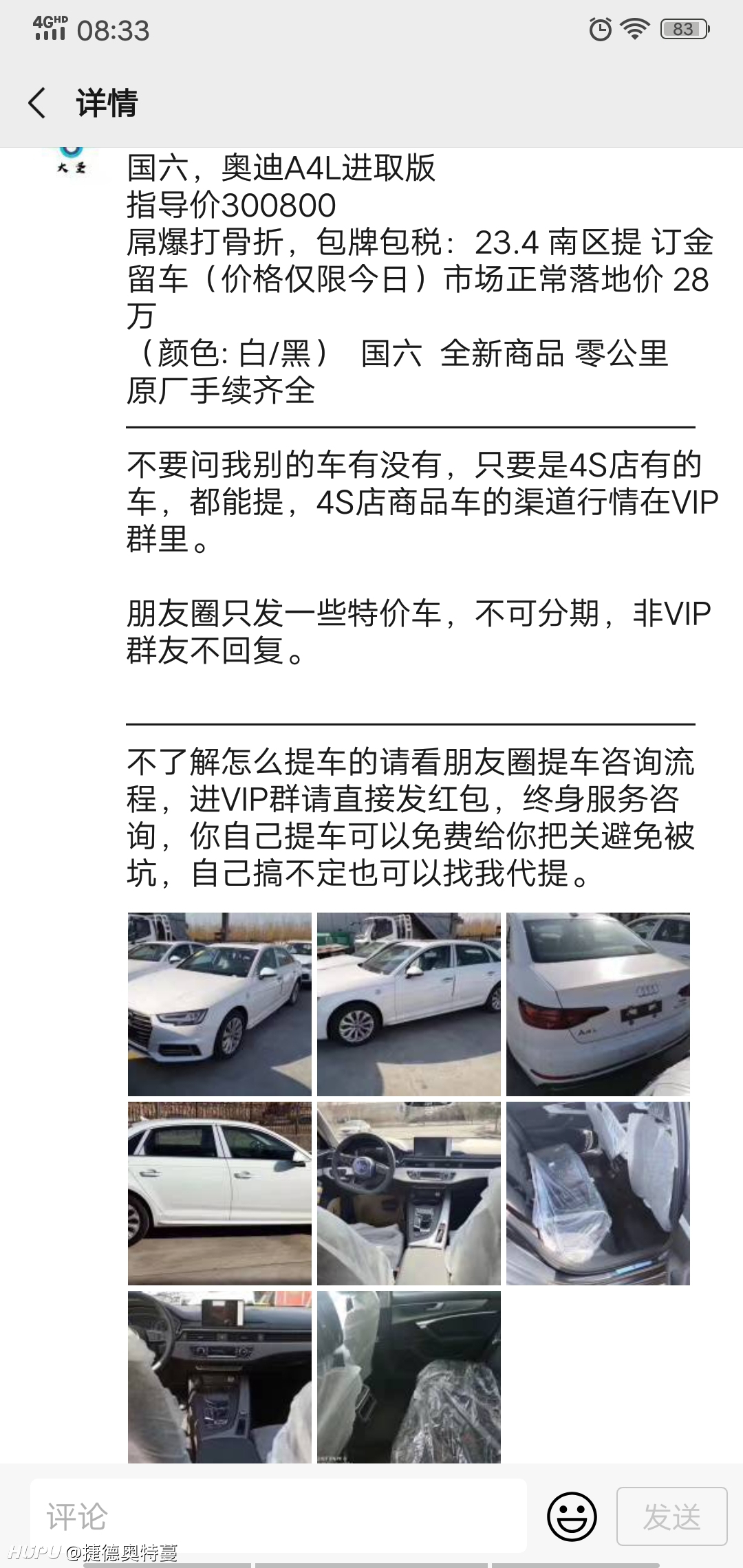View the rear trunk photo with A4L badge
743x1568 pixels.
pos(598,1004)
